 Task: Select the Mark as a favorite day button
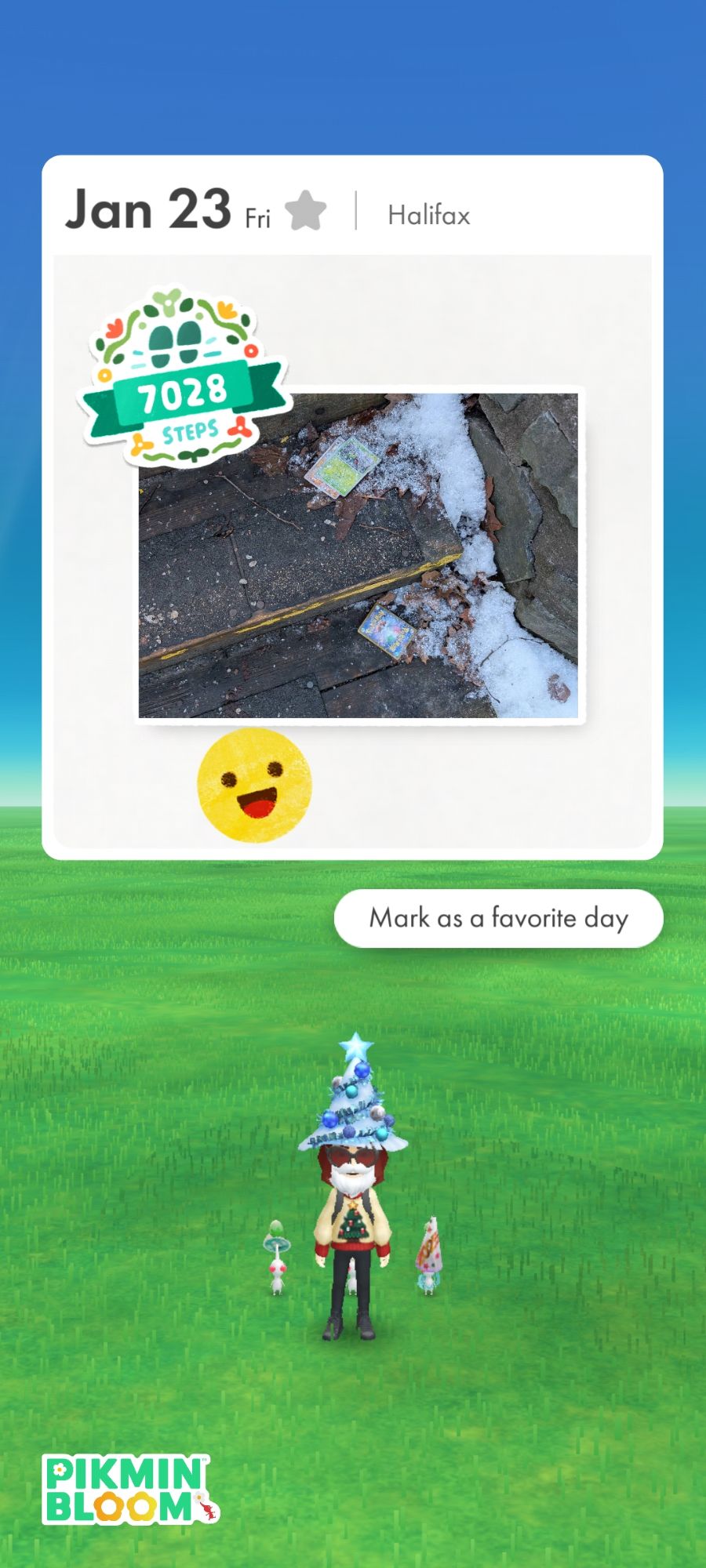click(498, 918)
